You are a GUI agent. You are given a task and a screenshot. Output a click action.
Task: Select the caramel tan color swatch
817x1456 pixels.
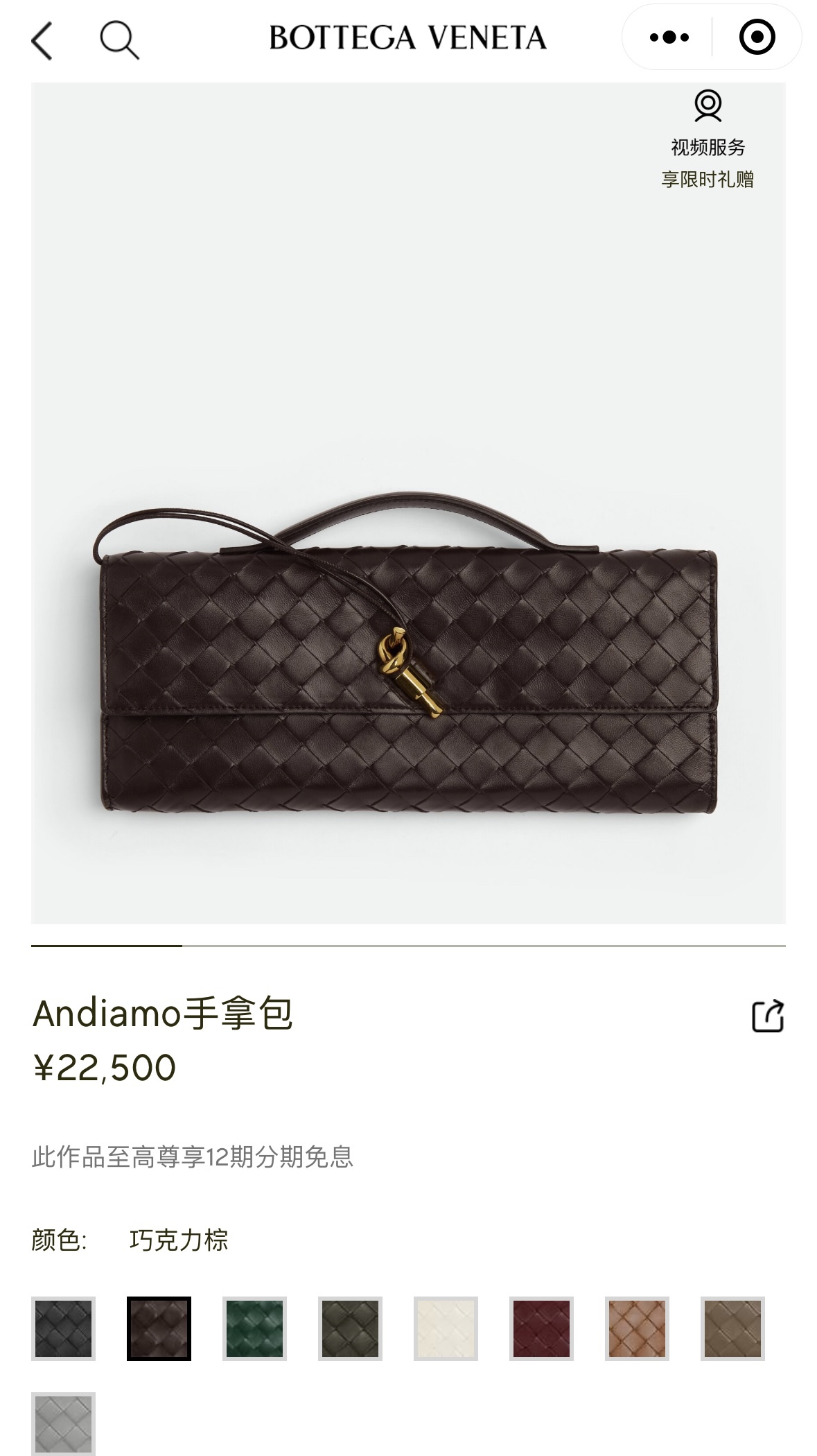point(637,1328)
